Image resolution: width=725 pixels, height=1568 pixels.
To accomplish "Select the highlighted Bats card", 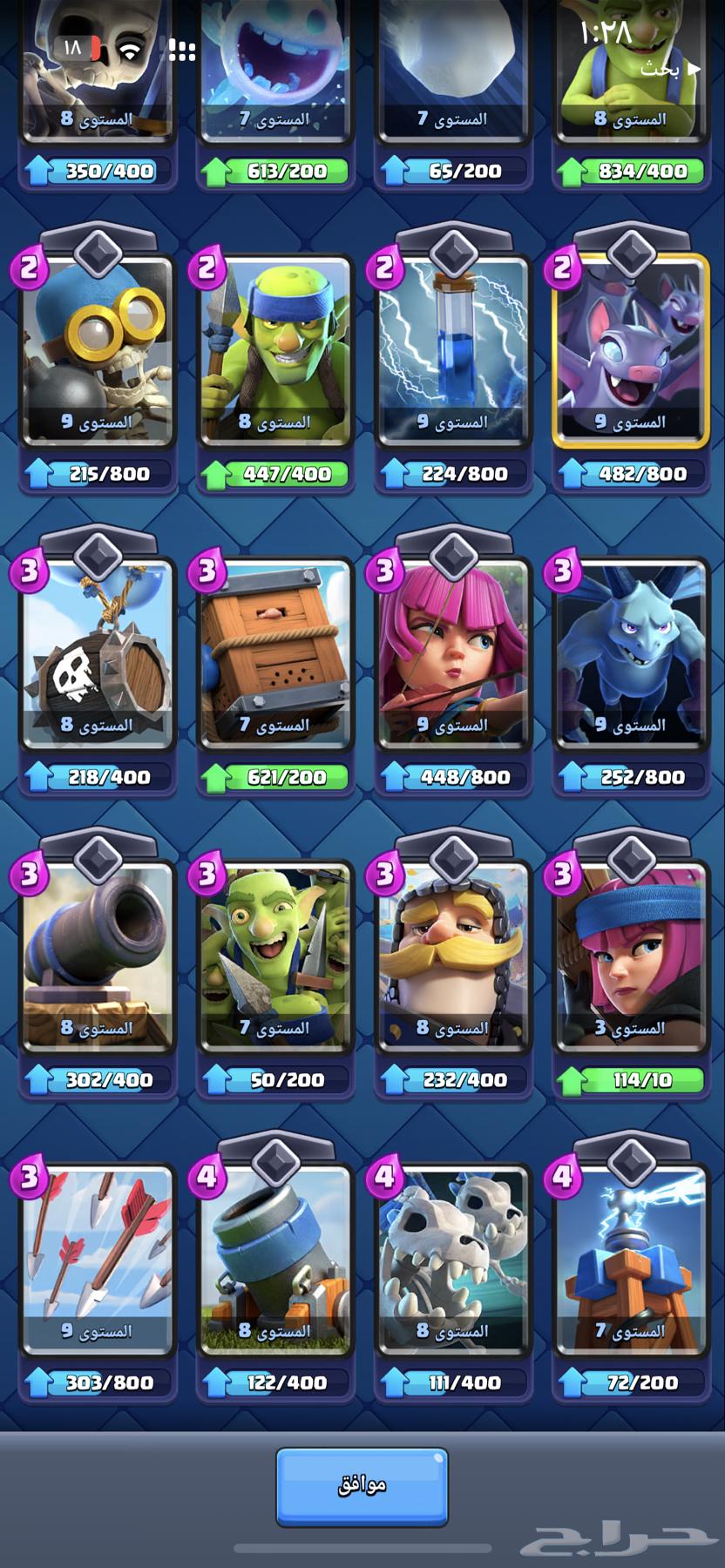I will pos(631,348).
